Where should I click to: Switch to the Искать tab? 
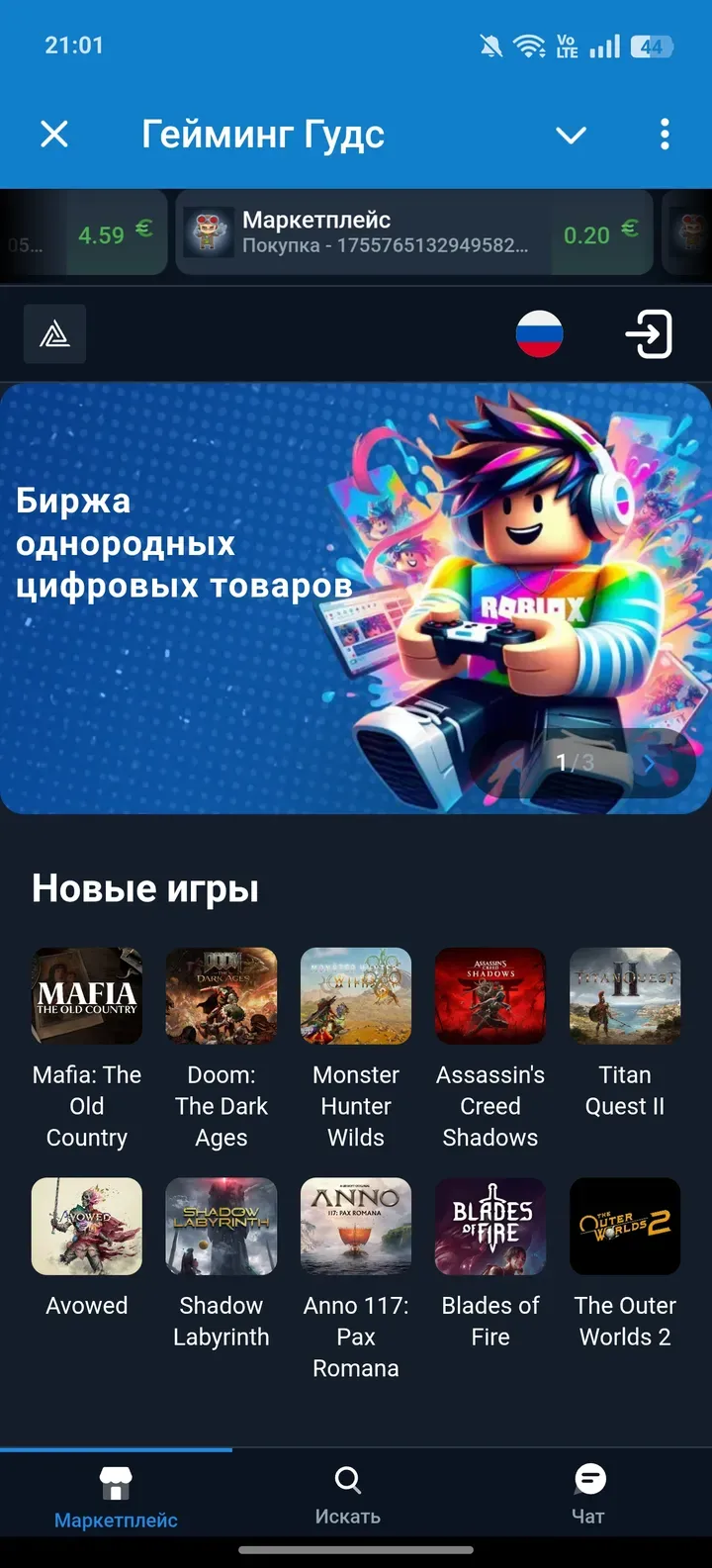[x=348, y=1494]
